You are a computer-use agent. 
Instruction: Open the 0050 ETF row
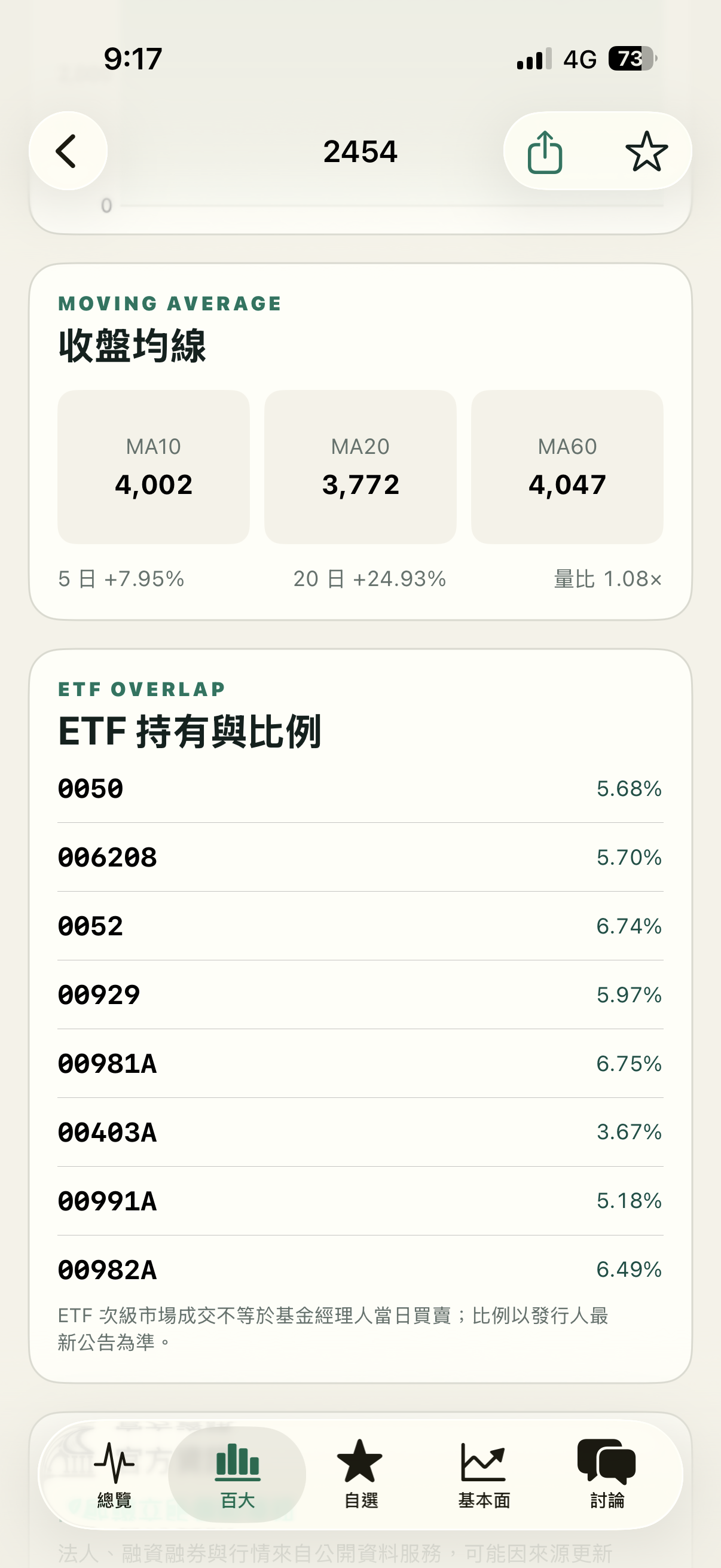coord(360,789)
